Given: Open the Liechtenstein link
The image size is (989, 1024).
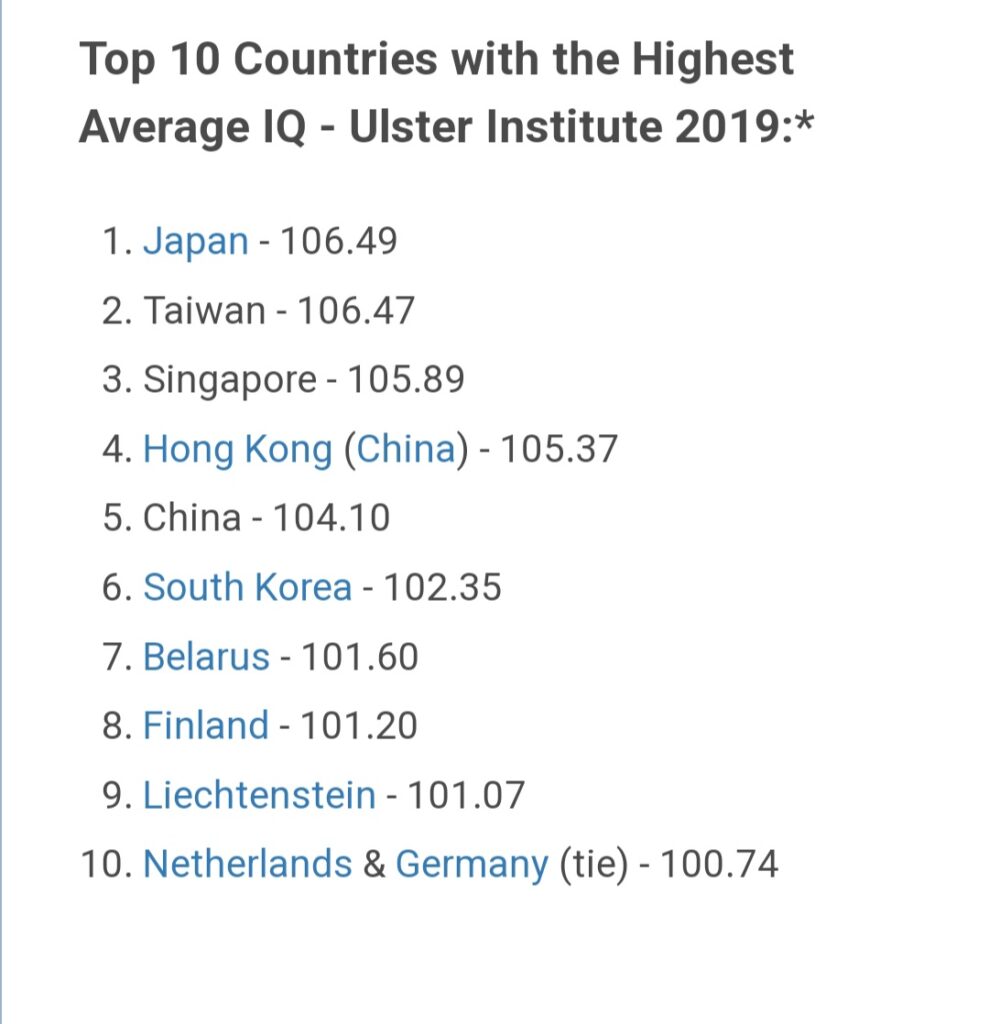Looking at the screenshot, I should coord(259,795).
